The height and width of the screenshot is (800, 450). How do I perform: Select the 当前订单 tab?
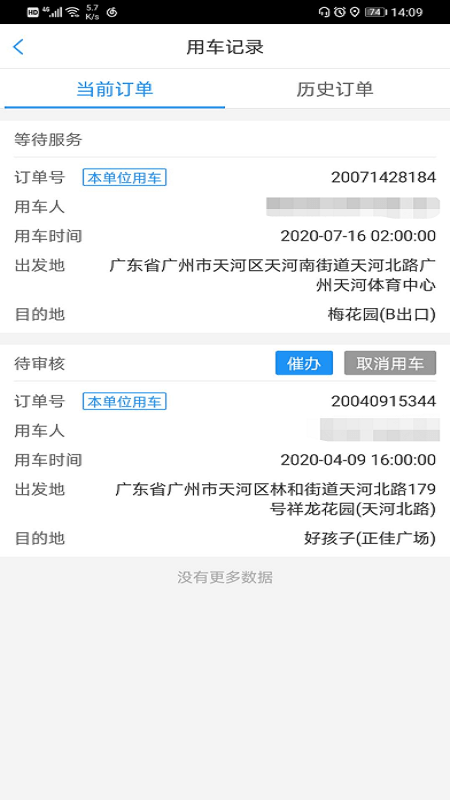tap(115, 89)
